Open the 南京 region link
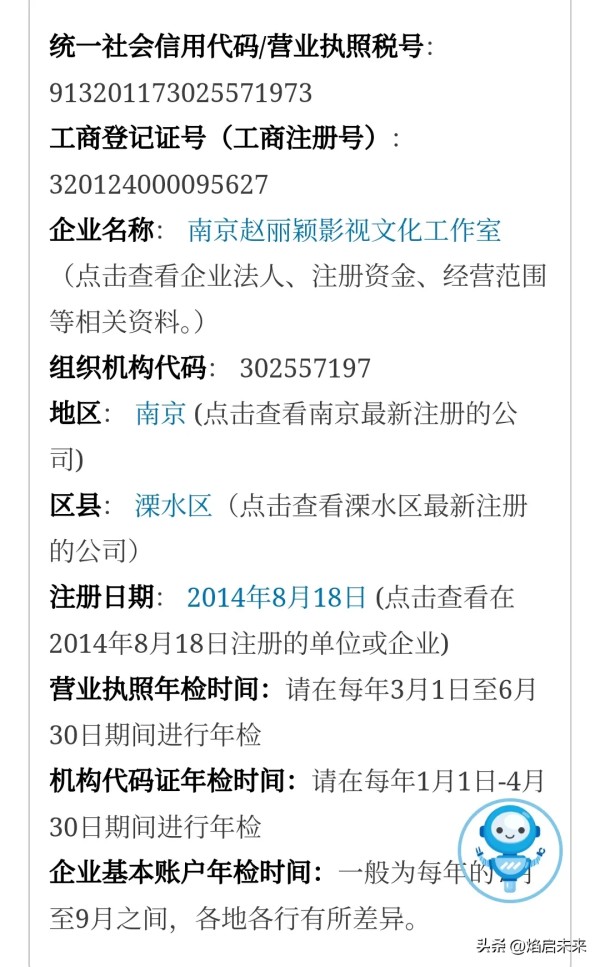Screen dimensions: 600x967 click(x=160, y=413)
